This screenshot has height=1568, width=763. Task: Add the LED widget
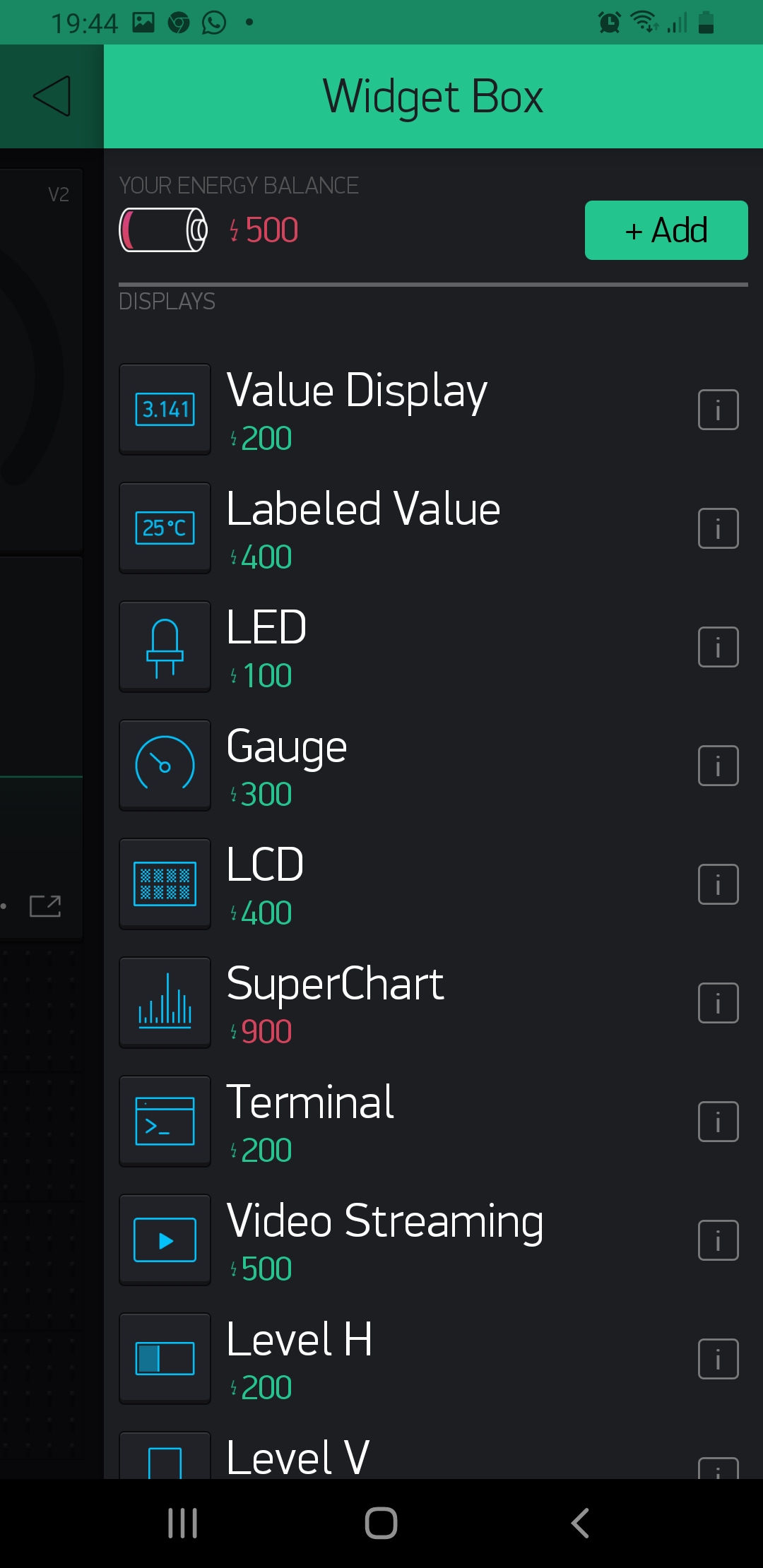266,647
